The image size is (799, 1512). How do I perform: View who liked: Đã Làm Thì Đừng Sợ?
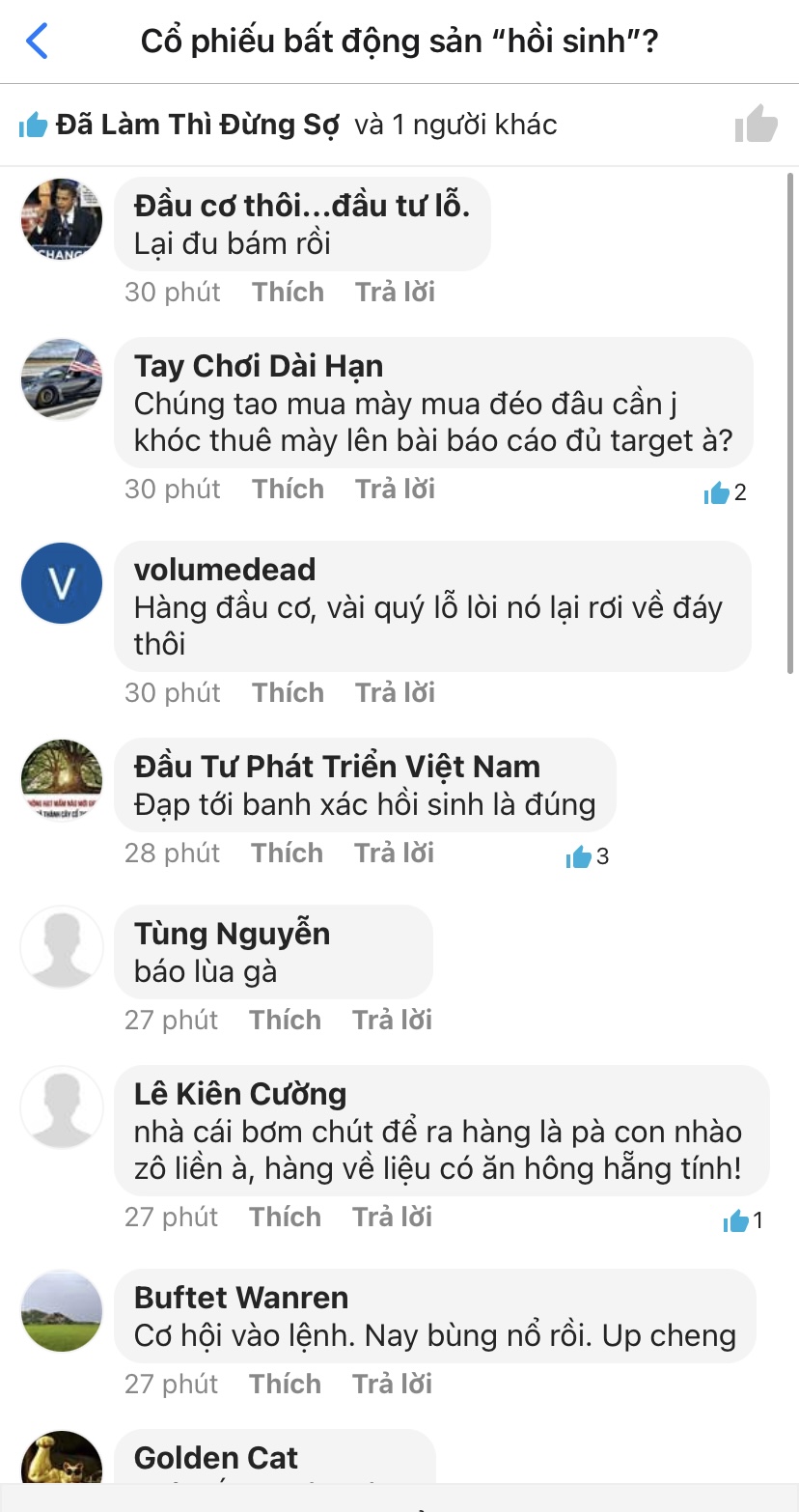tap(197, 125)
